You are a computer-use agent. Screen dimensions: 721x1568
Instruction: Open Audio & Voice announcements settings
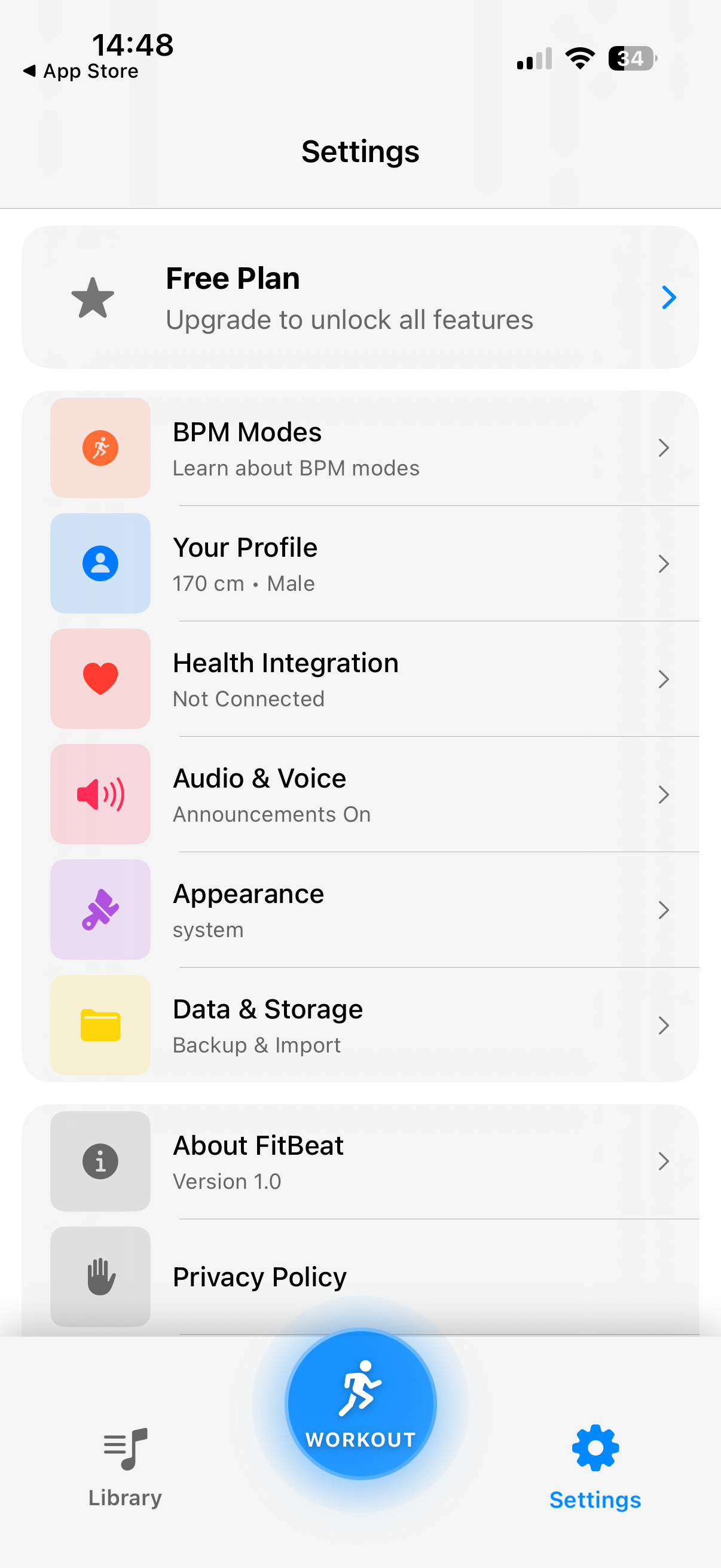click(360, 794)
